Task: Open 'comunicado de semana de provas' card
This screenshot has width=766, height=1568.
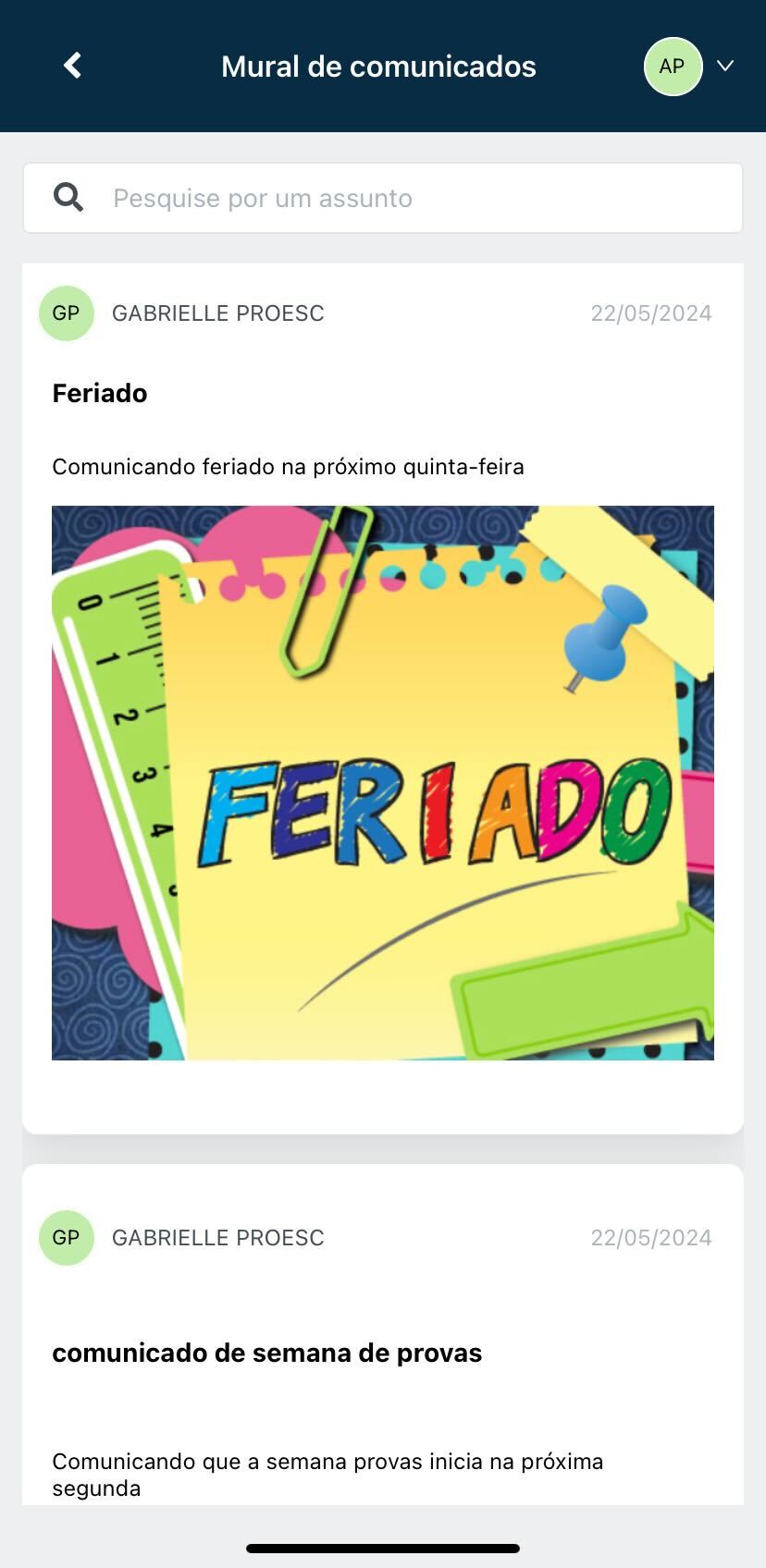Action: 267,1353
